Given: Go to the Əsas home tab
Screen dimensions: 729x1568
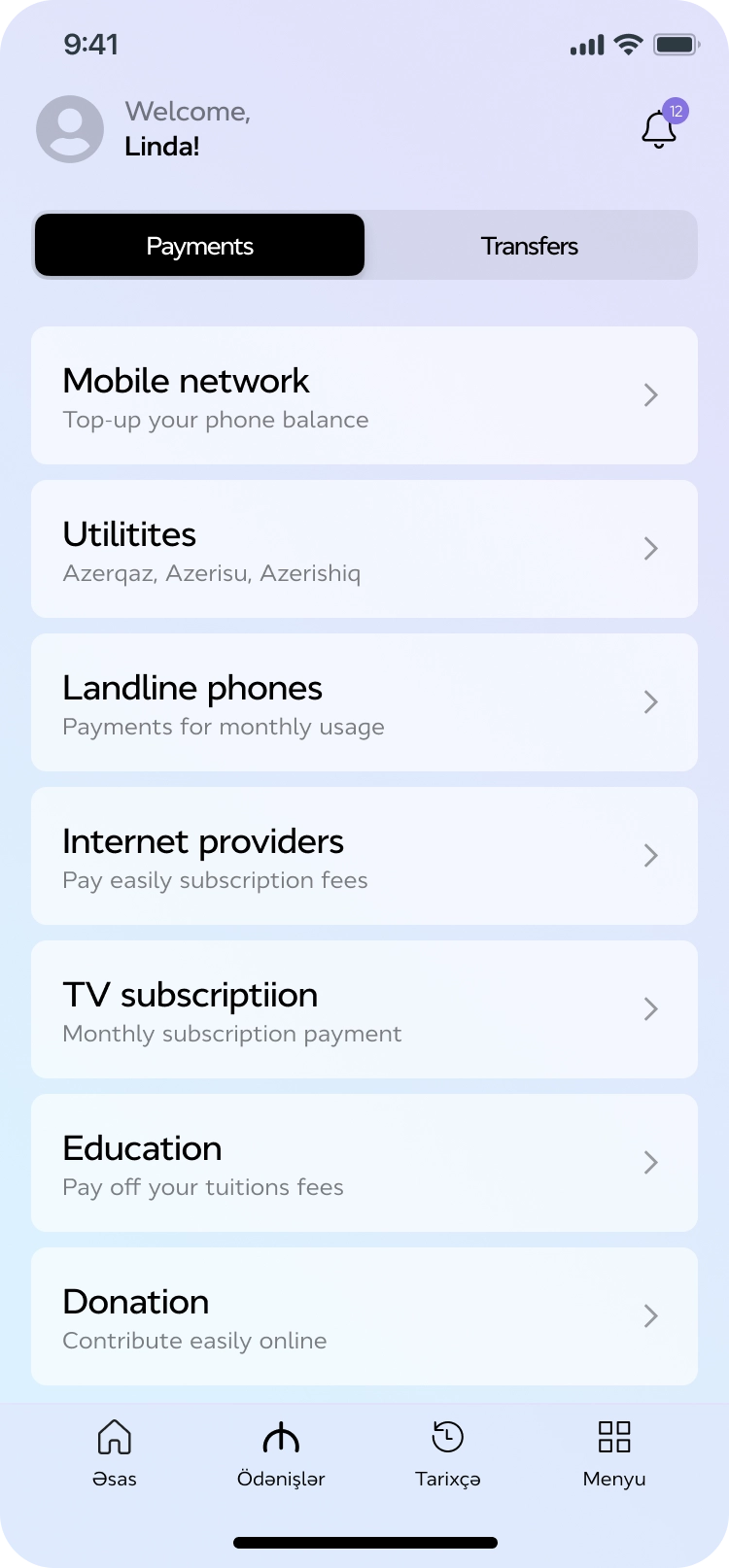Looking at the screenshot, I should tap(115, 1453).
